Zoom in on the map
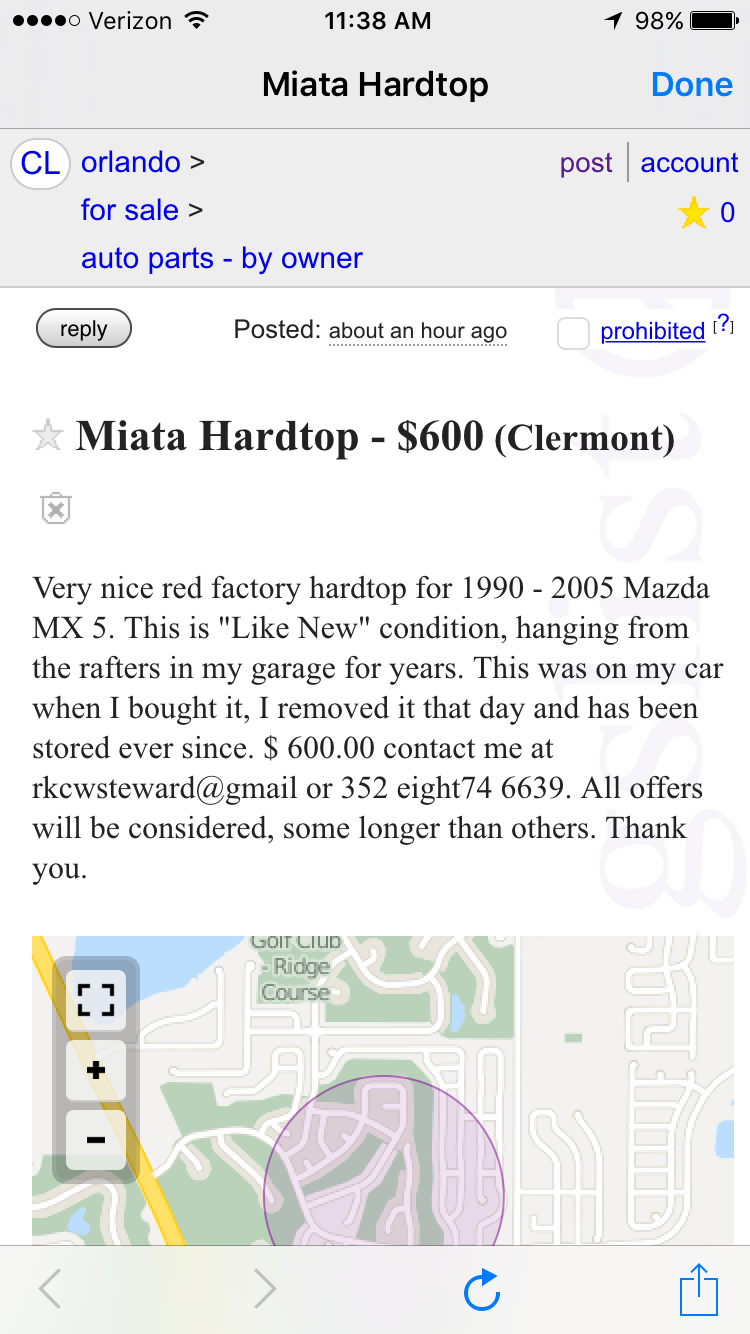750x1334 pixels. tap(96, 1070)
